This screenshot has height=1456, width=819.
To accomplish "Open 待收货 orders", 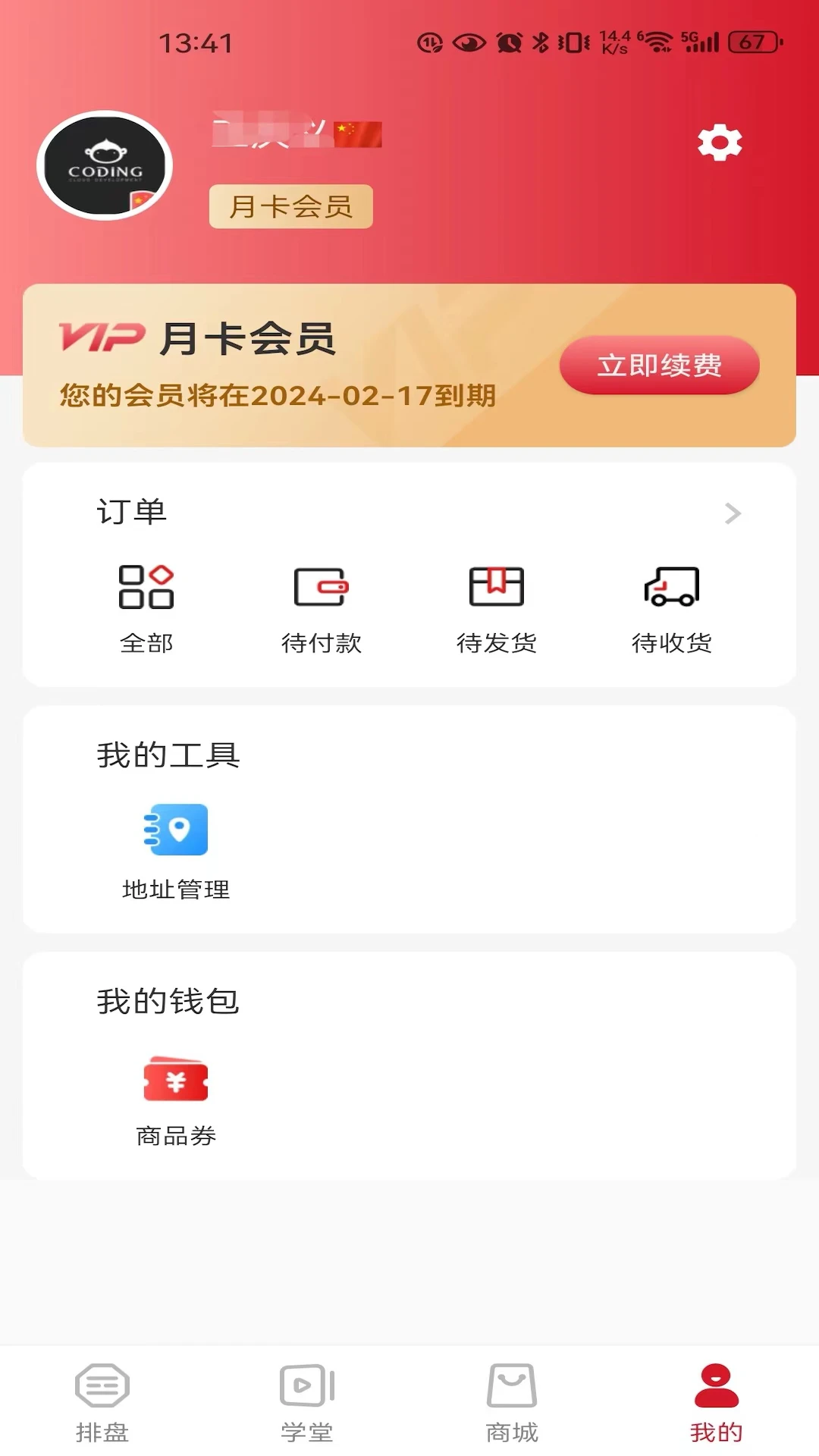I will (672, 607).
